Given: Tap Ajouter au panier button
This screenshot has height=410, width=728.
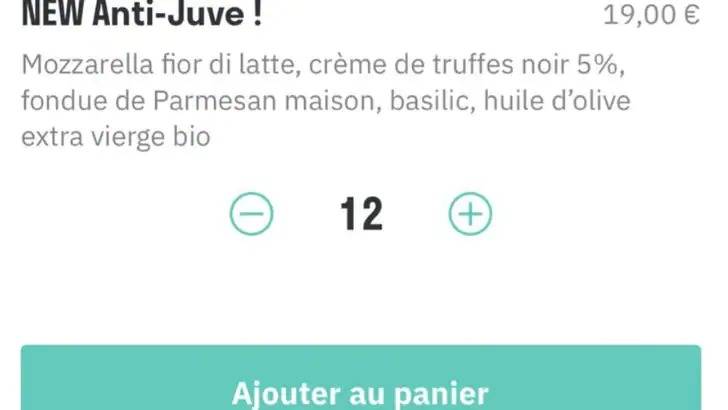Looking at the screenshot, I should (361, 385).
